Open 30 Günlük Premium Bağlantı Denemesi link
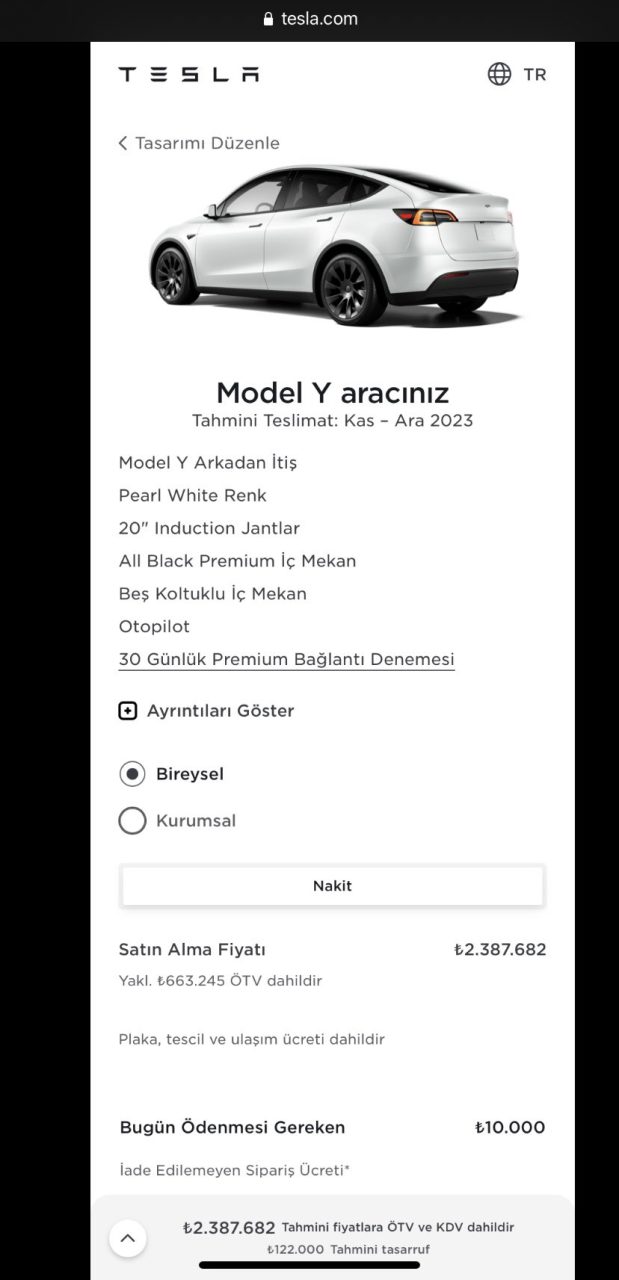 tap(286, 660)
